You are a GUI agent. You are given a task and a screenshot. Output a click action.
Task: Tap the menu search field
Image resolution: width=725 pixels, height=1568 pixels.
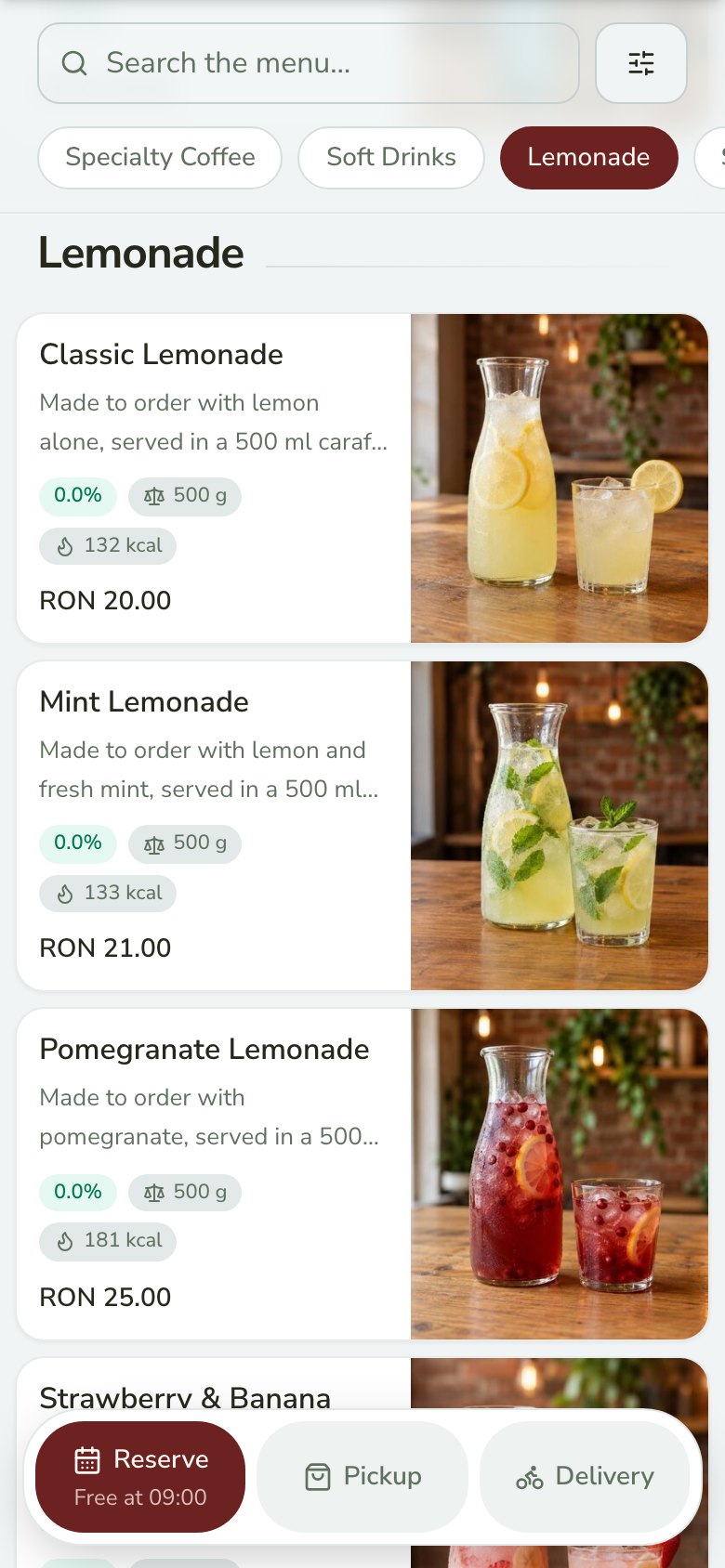309,63
